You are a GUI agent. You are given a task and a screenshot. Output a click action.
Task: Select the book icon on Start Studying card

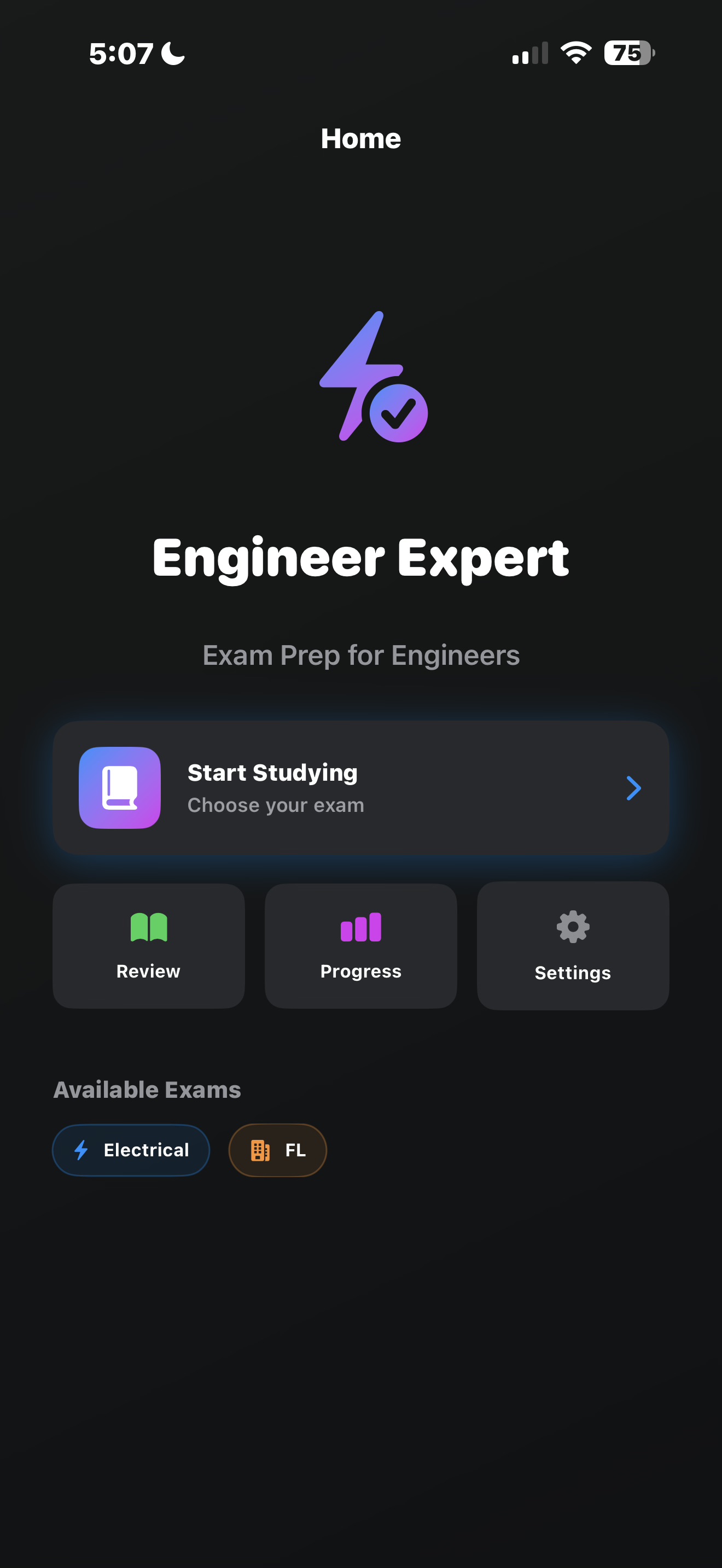click(119, 787)
